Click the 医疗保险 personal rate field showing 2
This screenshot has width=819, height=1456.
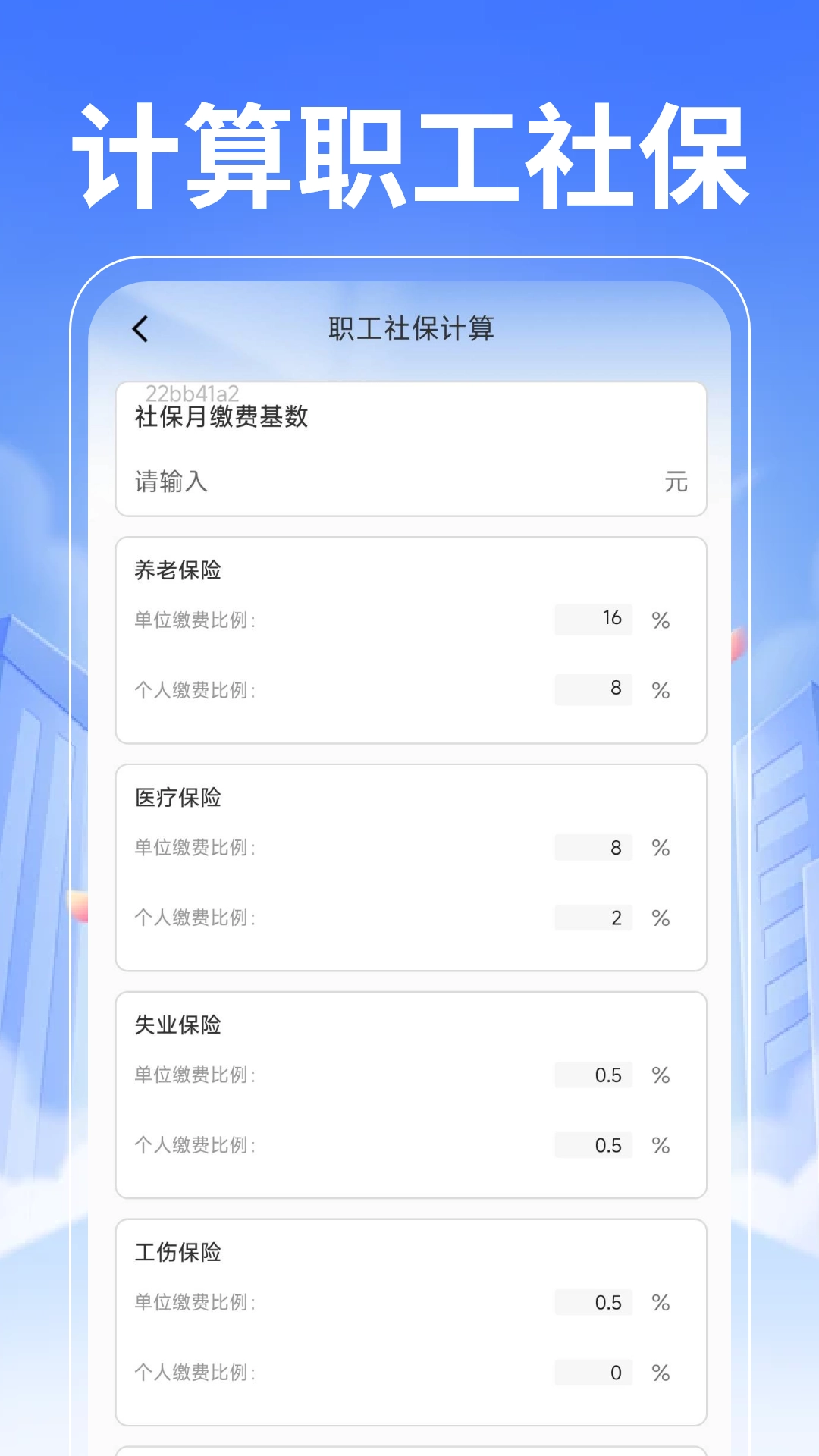[594, 918]
